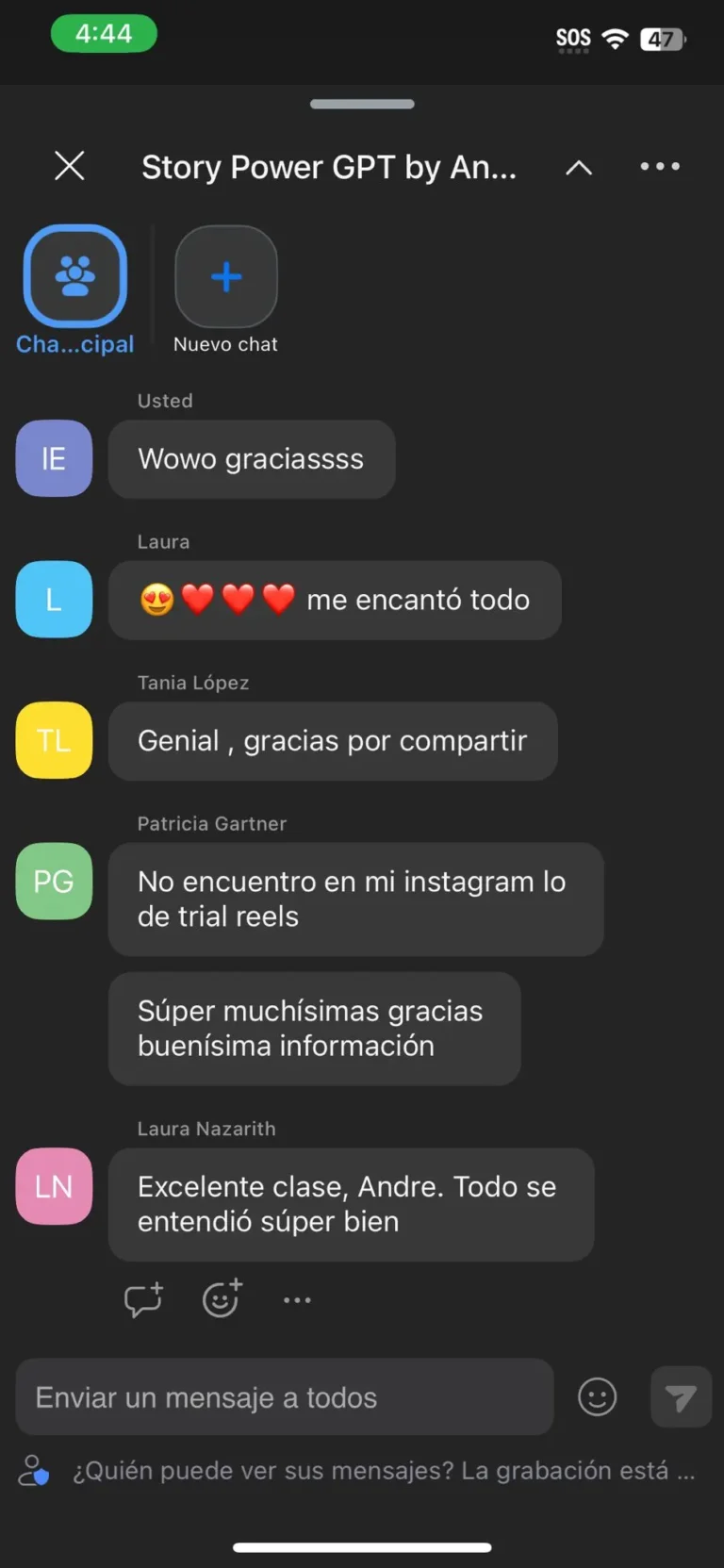Reply in thread using the reply bubble icon
724x1568 pixels.
(x=143, y=1300)
